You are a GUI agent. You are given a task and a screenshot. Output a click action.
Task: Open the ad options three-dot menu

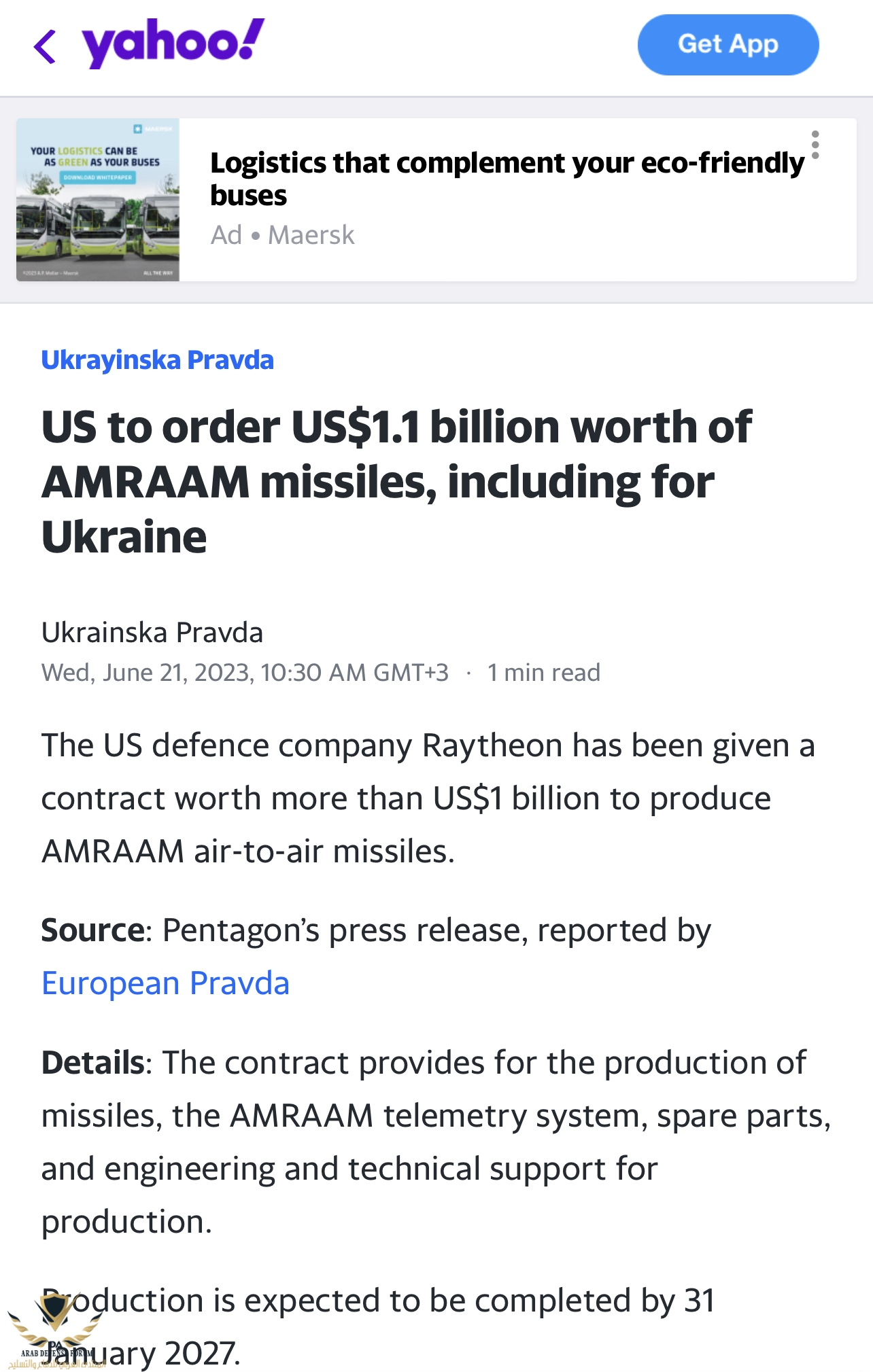pyautogui.click(x=815, y=145)
